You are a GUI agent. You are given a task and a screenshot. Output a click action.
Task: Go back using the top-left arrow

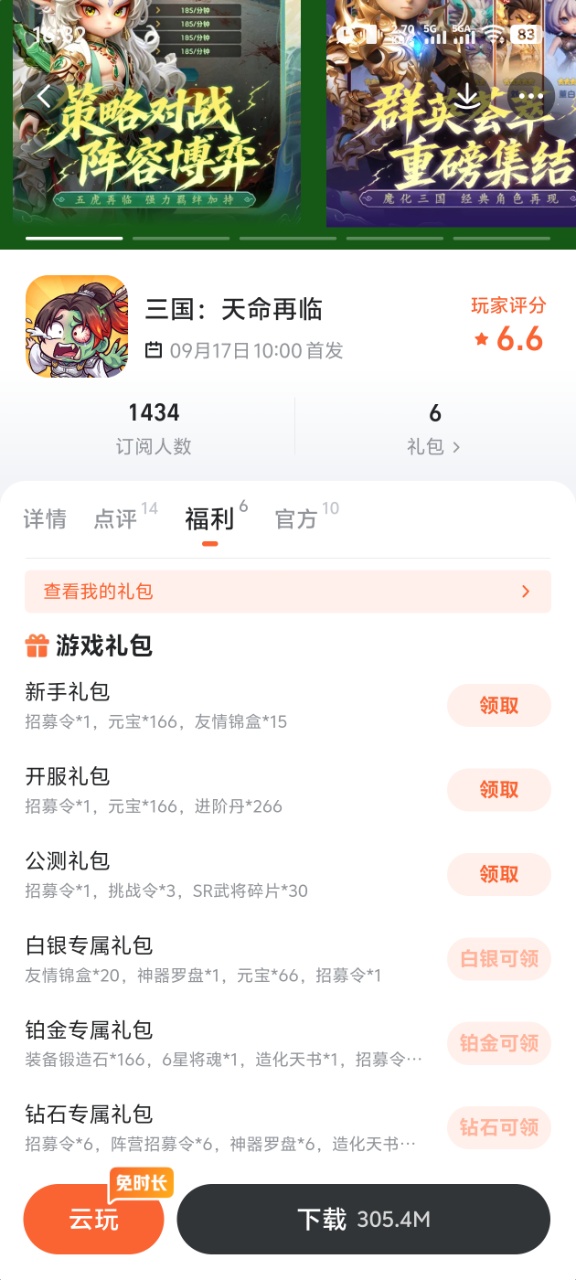click(x=45, y=97)
